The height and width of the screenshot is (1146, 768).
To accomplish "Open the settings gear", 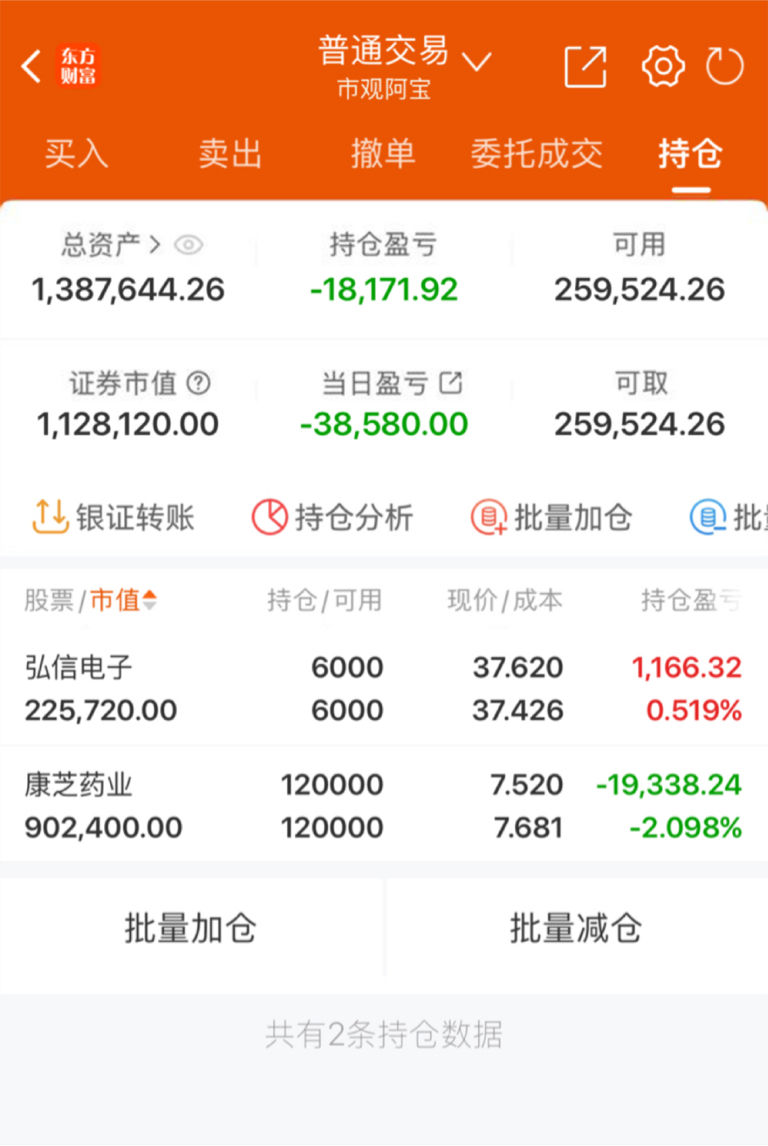I will coord(663,67).
